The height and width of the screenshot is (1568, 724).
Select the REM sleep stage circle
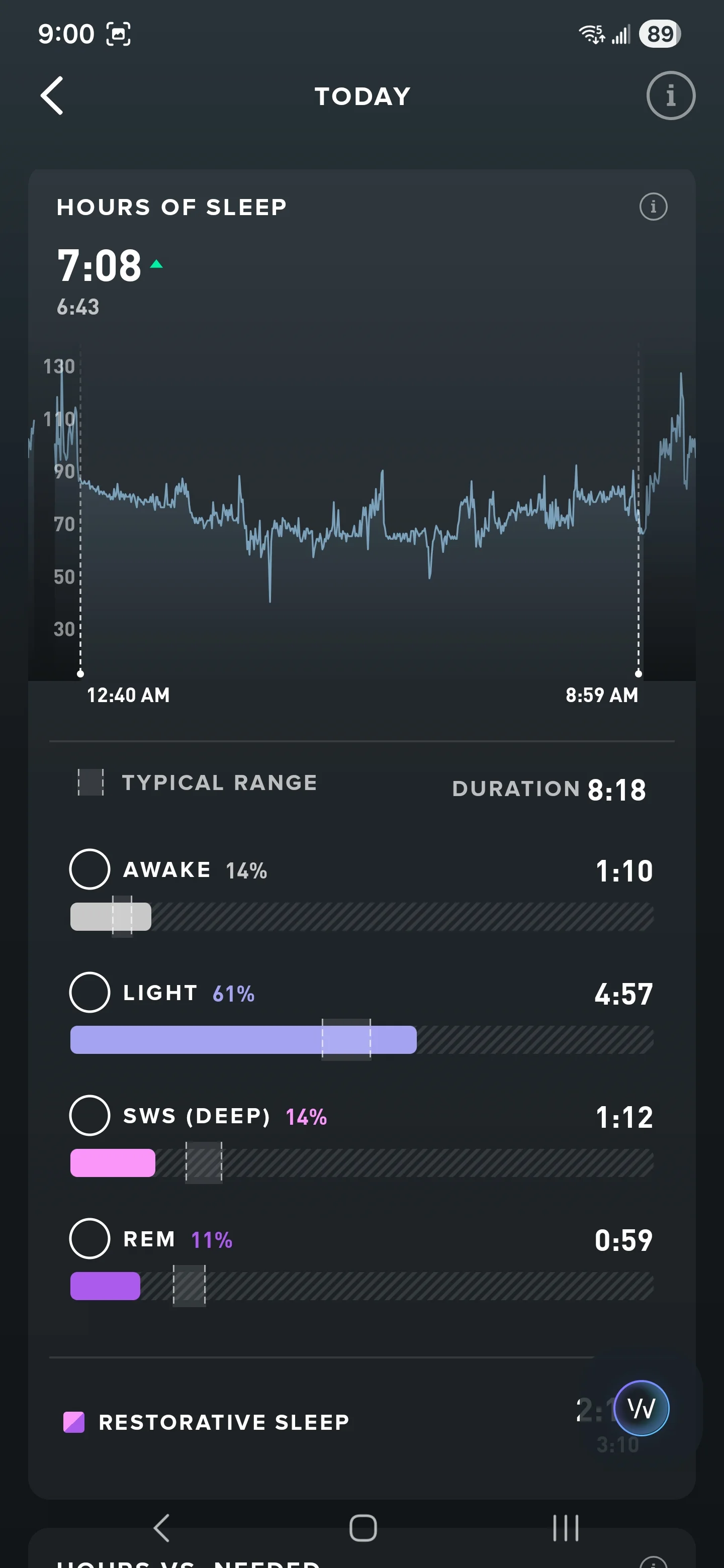[89, 1238]
